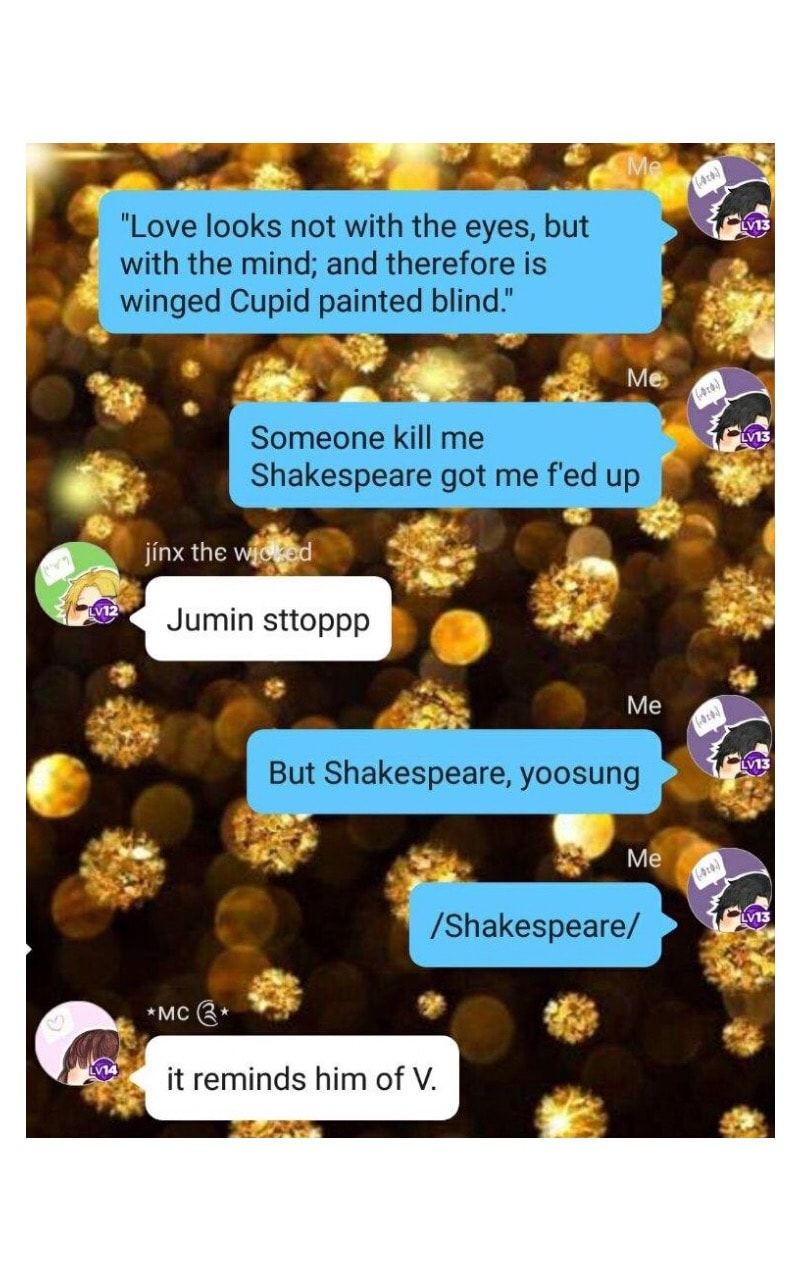This screenshot has height=1280, width=800.
Task: Tap my avatar beside the "/Shakespeare/" message
Action: (x=729, y=890)
